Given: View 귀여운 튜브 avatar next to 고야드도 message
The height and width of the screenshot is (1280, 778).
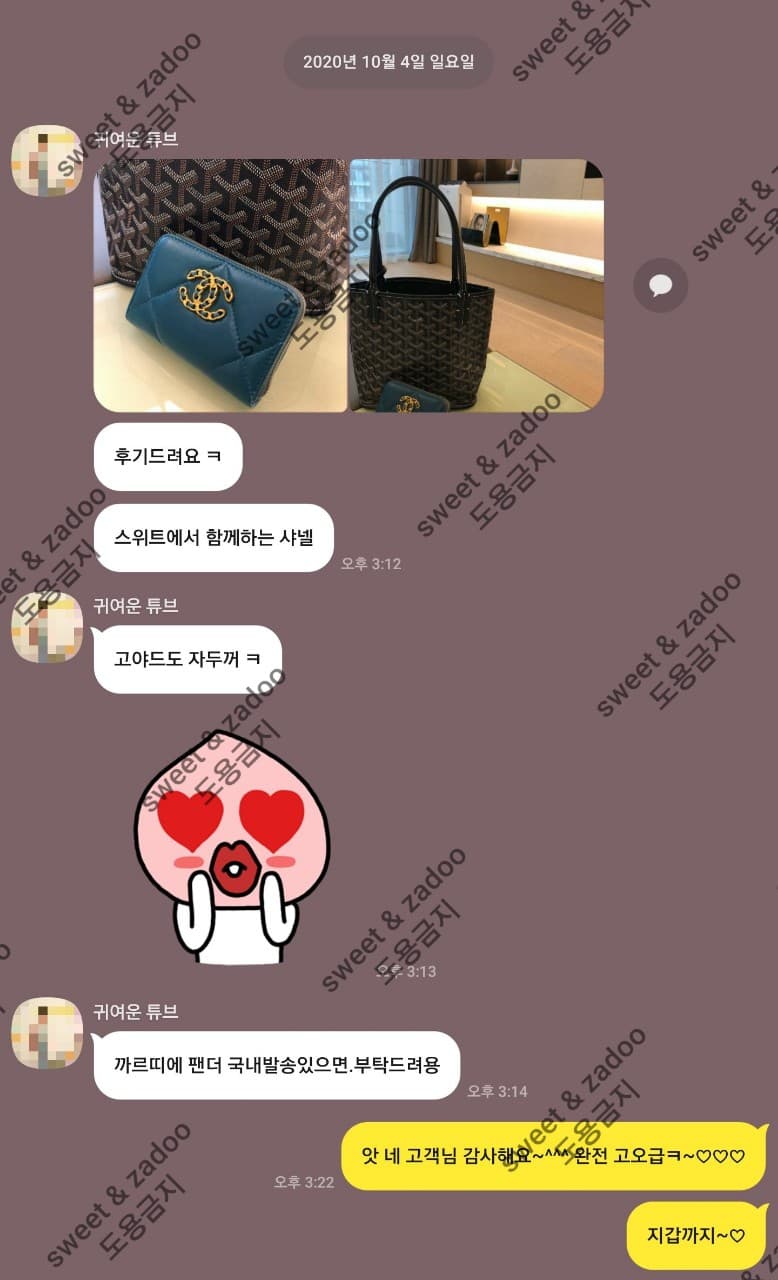Looking at the screenshot, I should 46,627.
